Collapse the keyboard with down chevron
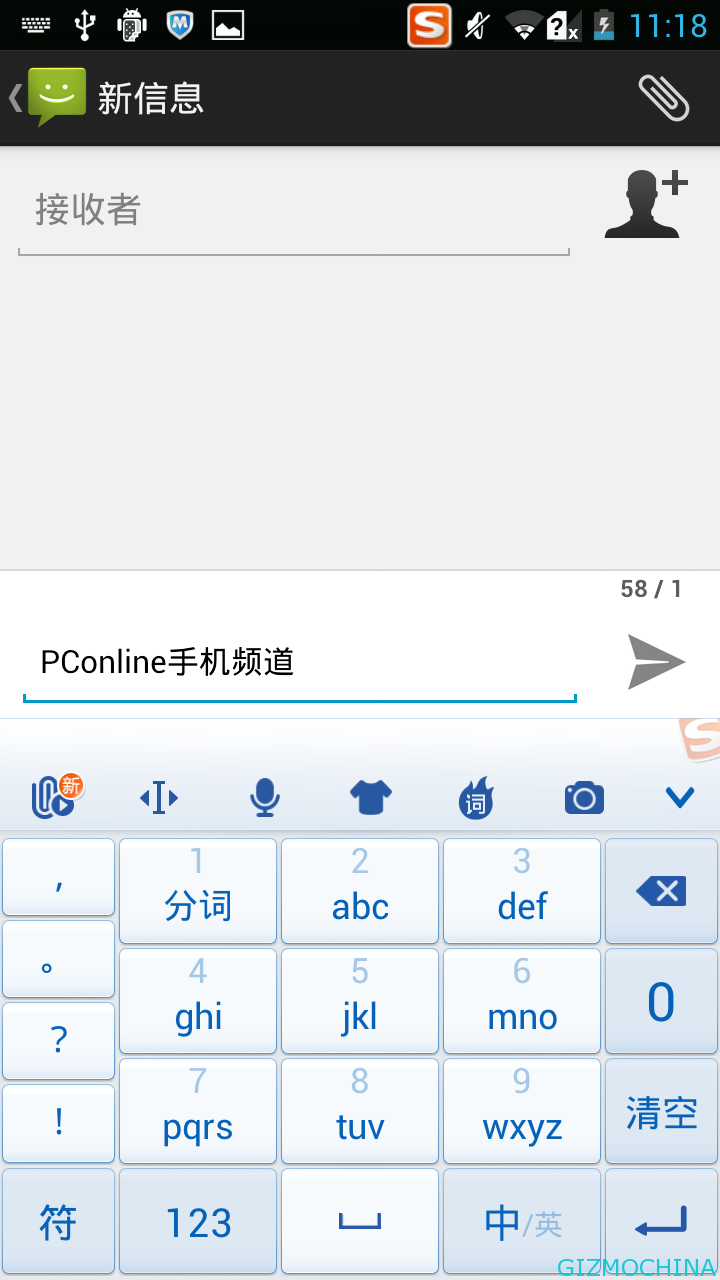Viewport: 720px width, 1280px height. [x=680, y=798]
